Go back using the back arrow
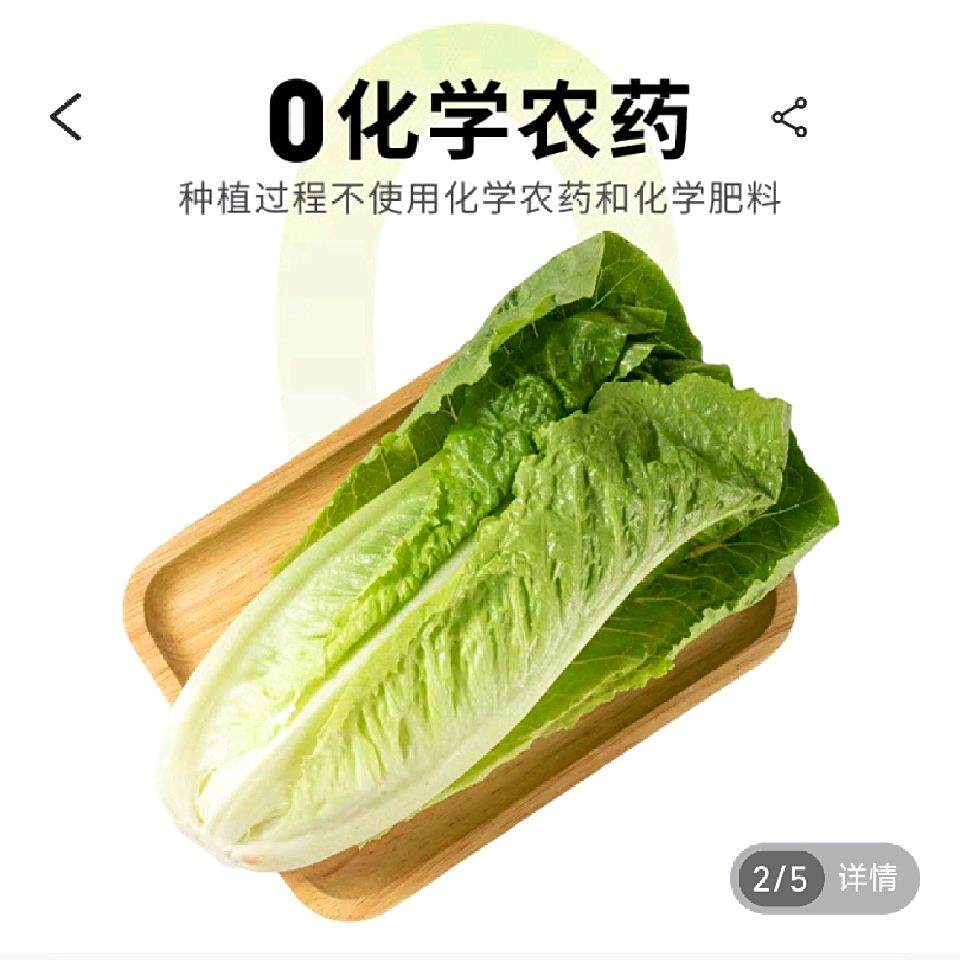The image size is (960, 960). pyautogui.click(x=66, y=117)
